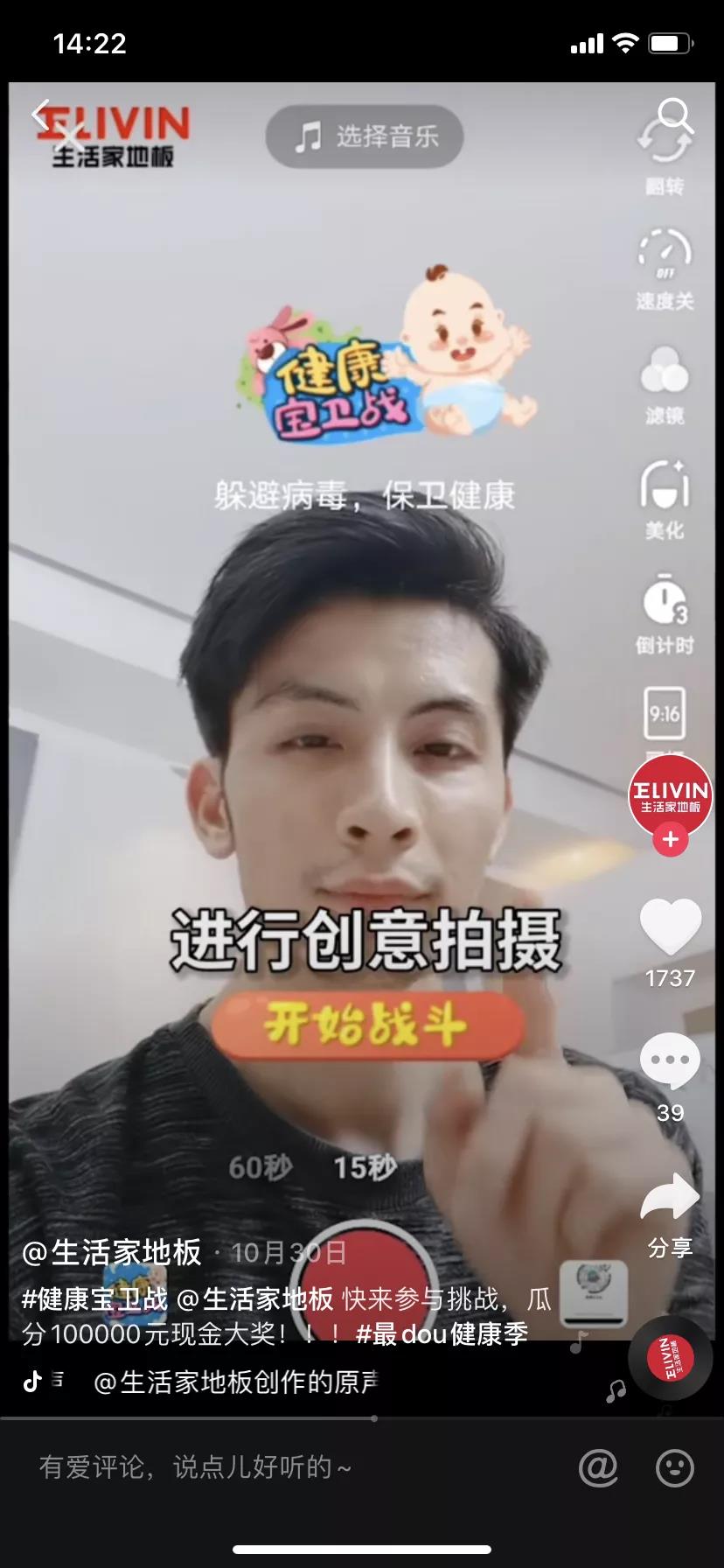Like this video with the heart
This screenshot has width=724, height=1568.
point(671,926)
